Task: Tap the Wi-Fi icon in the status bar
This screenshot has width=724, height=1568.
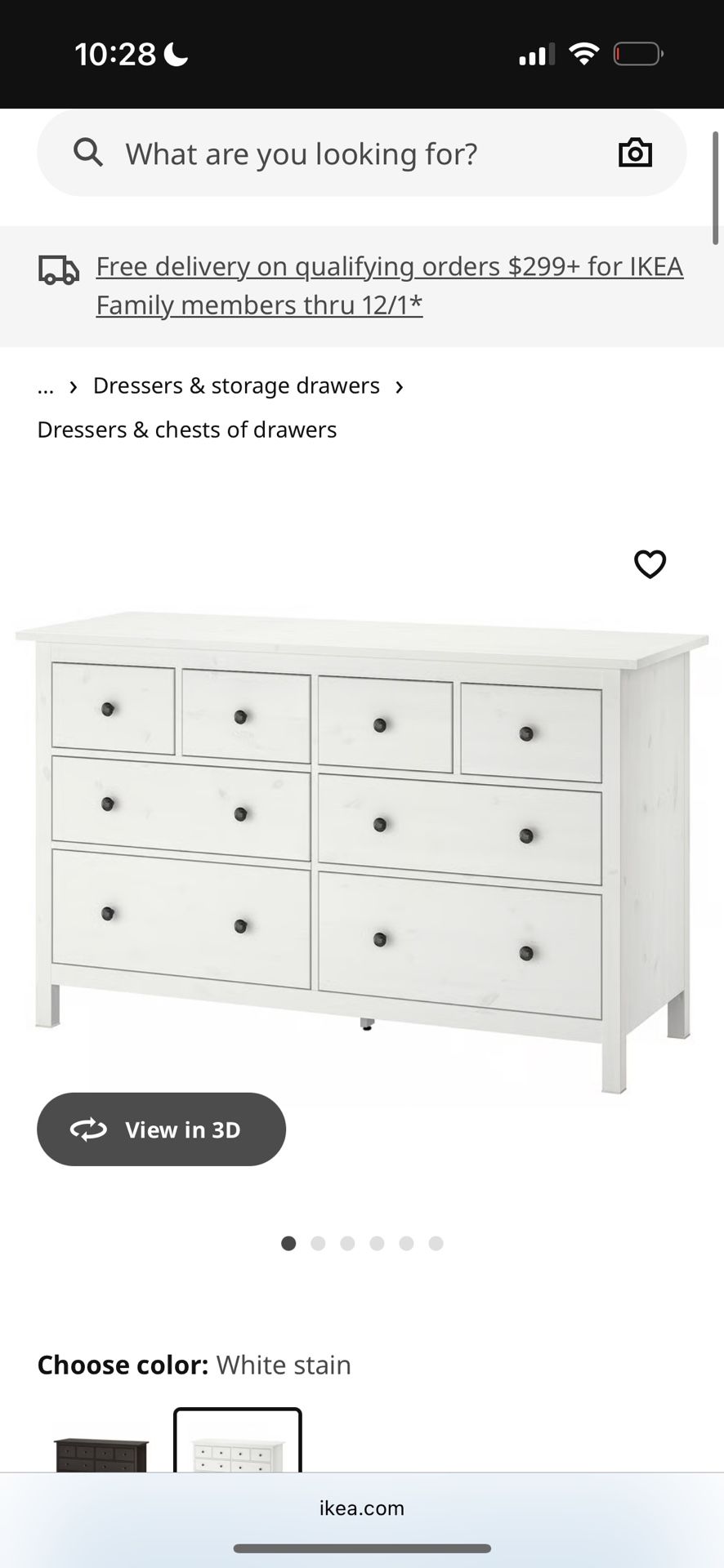Action: pos(583,52)
